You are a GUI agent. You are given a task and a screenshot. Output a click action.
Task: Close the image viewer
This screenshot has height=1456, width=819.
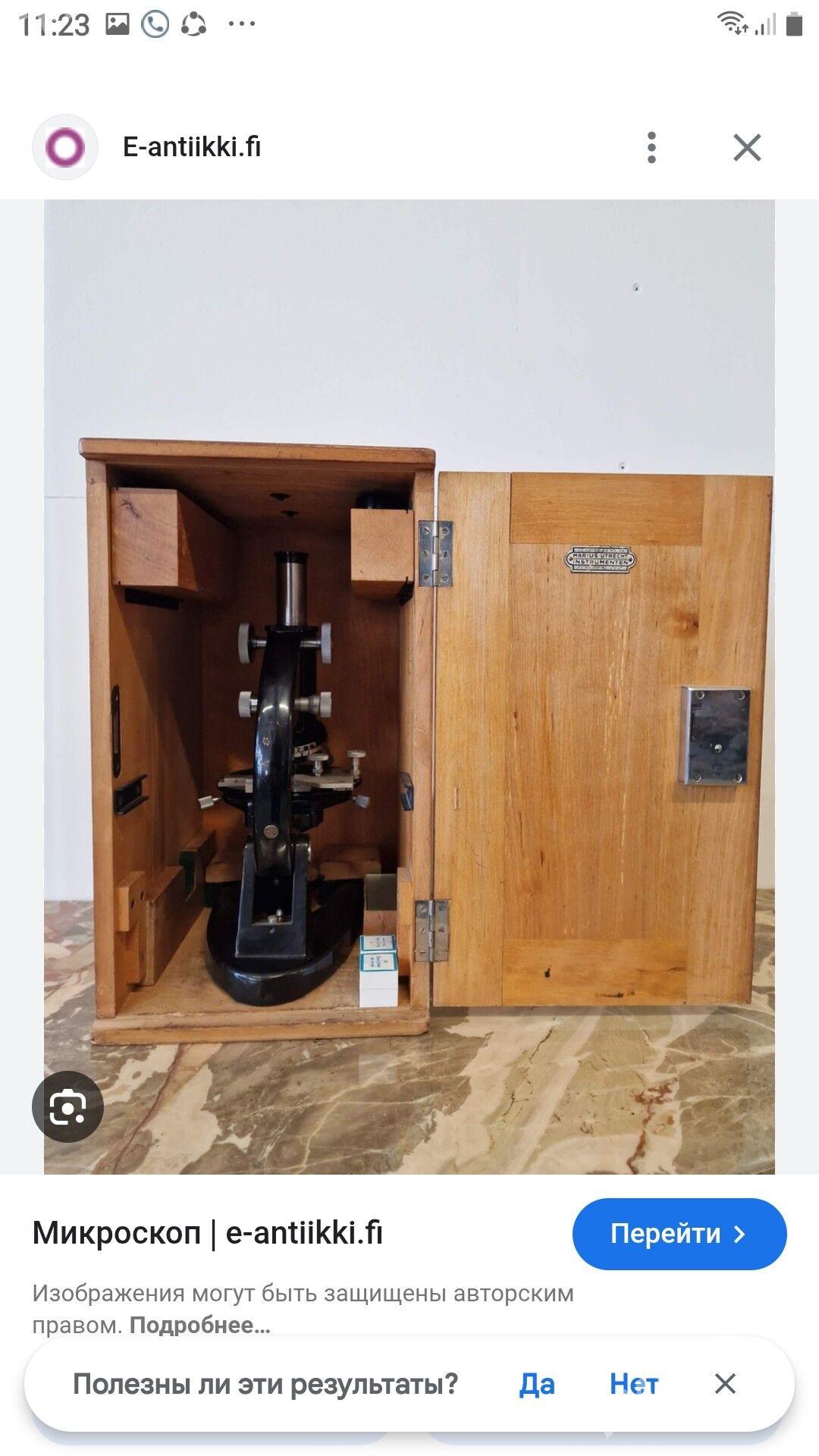(x=747, y=147)
